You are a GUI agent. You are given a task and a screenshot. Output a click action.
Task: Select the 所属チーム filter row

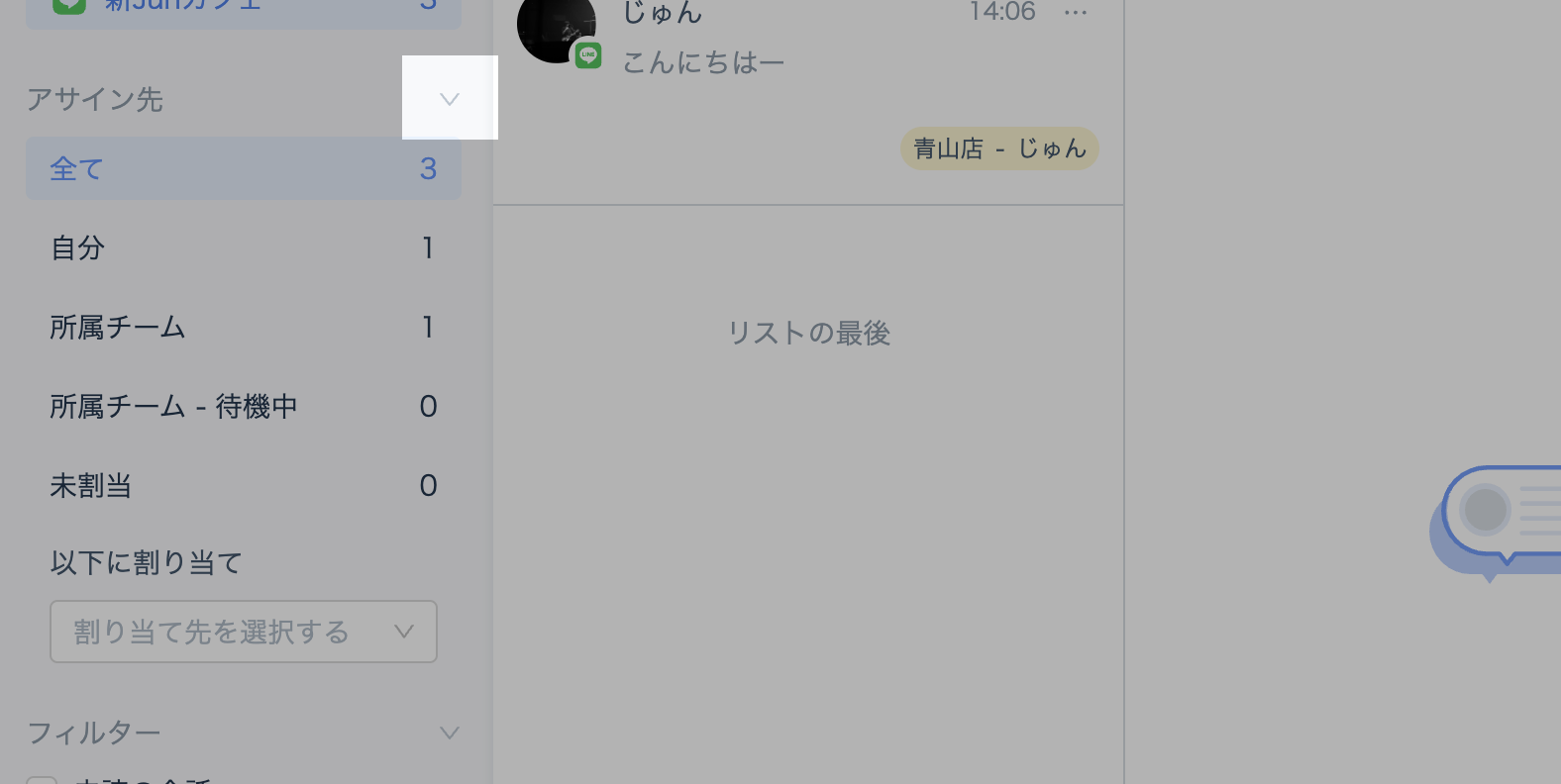[x=243, y=327]
